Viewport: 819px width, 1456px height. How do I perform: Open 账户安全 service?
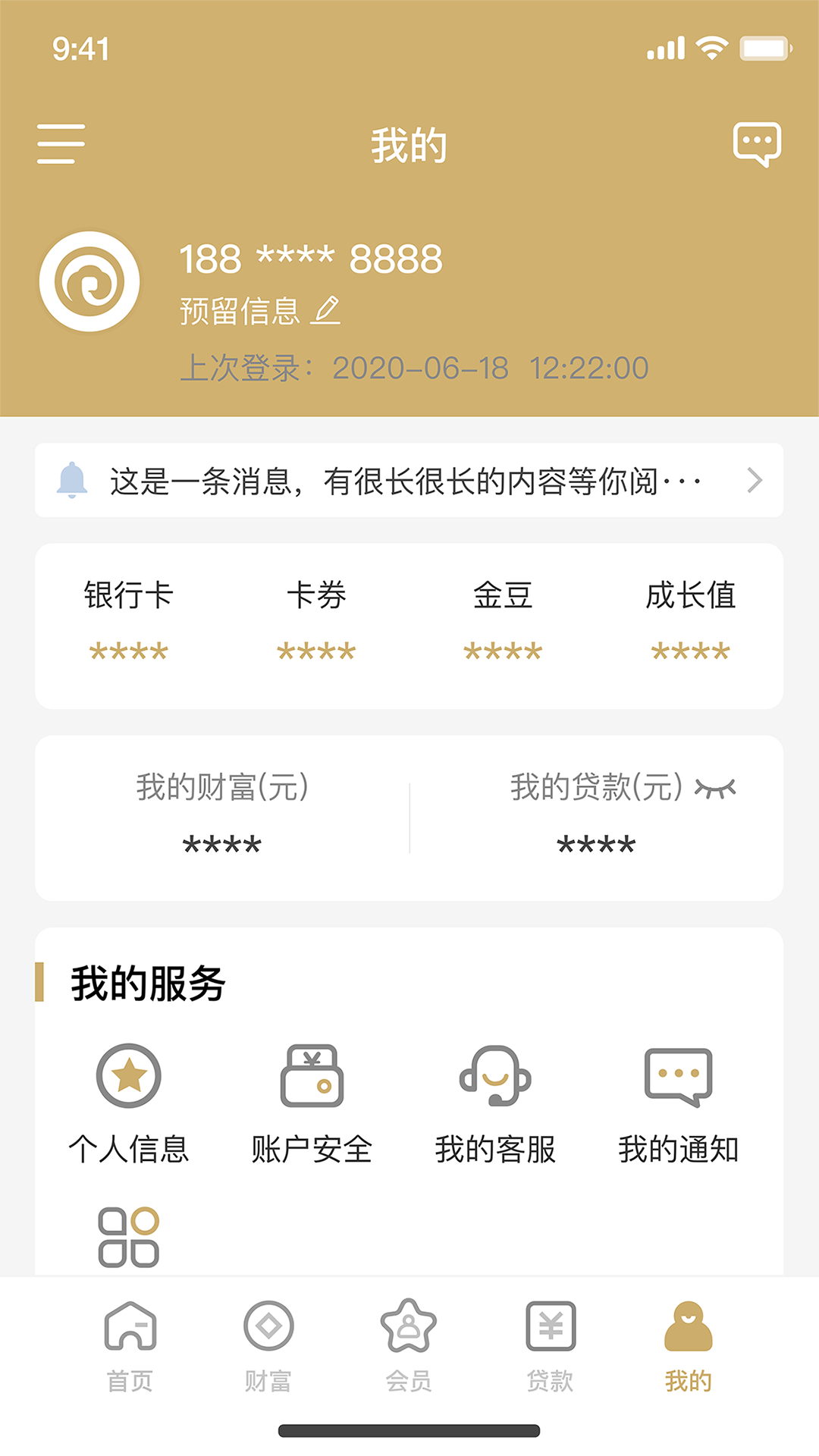click(312, 1104)
